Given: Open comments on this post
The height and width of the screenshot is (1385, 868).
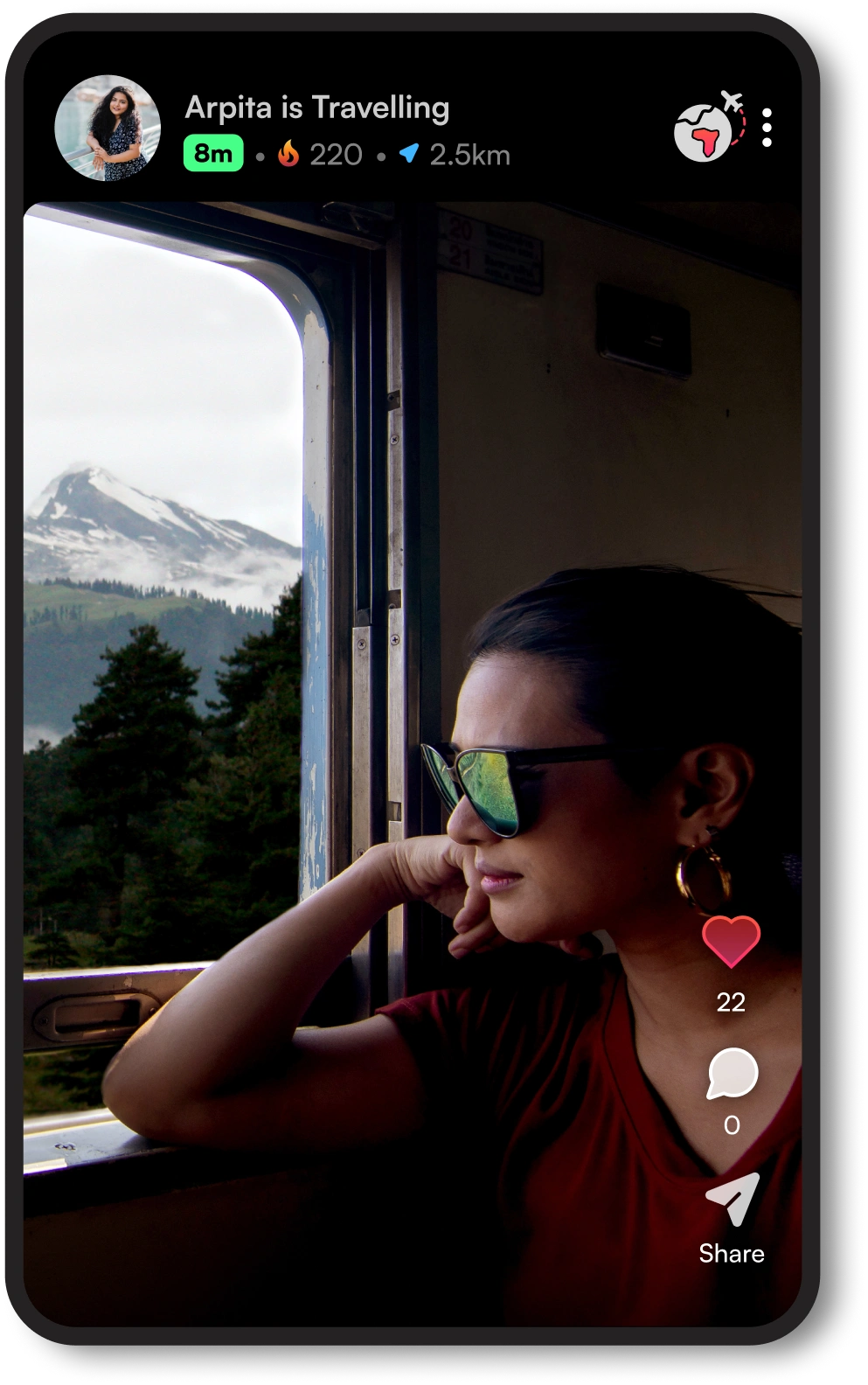Looking at the screenshot, I should (732, 1073).
